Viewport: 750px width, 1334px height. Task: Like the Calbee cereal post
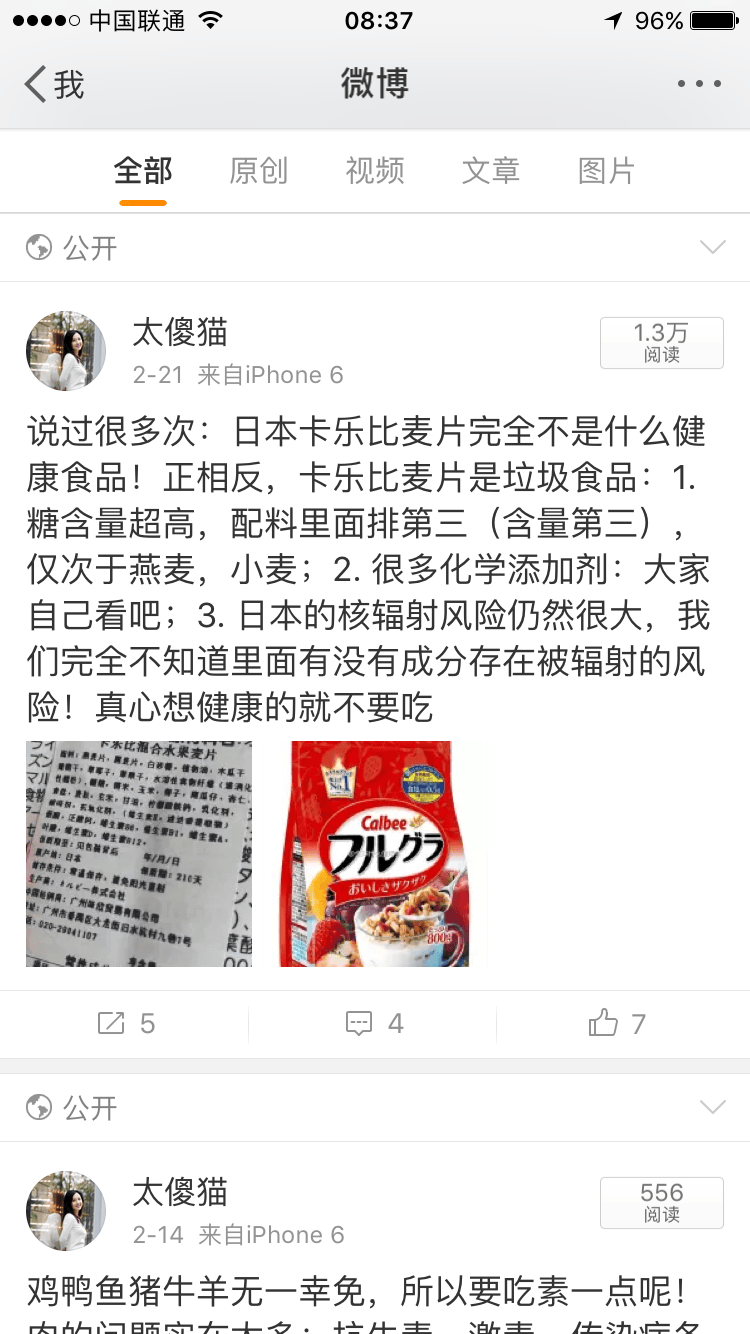click(617, 1023)
